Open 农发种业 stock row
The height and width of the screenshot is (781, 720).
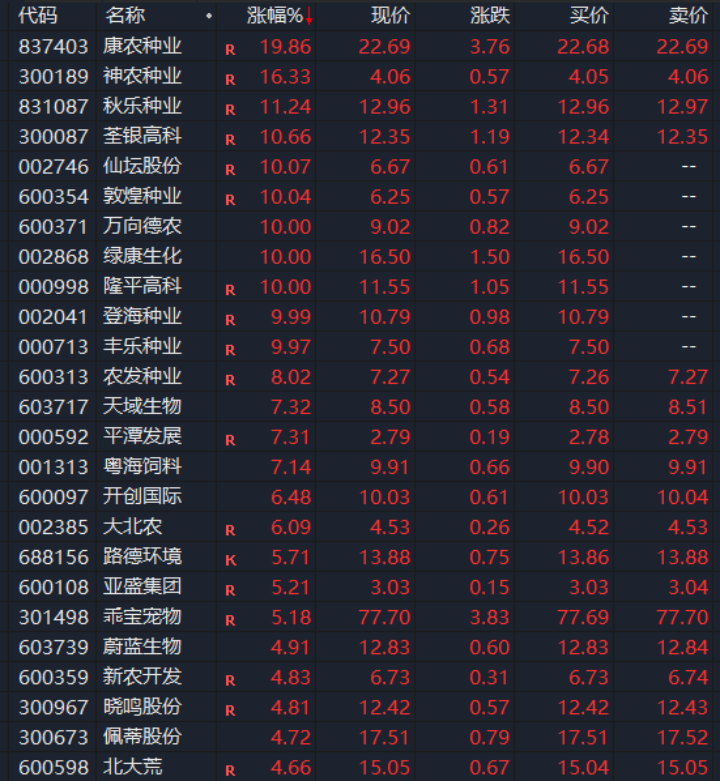(x=142, y=377)
